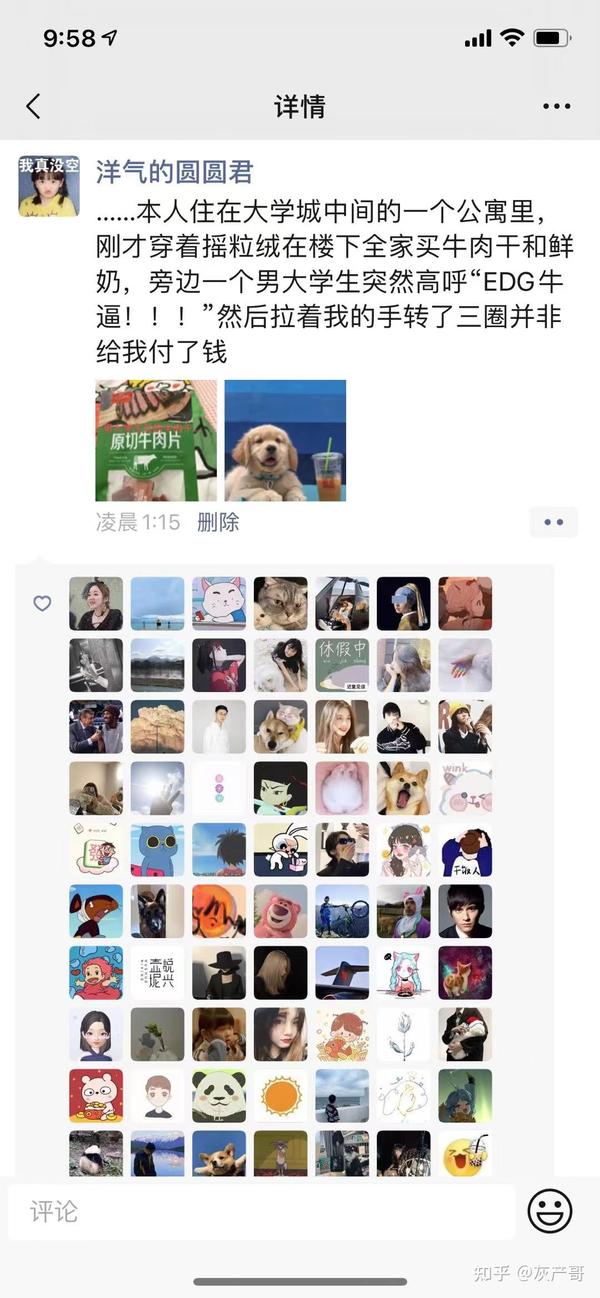Open 洋气的圆圆君's profile by name
Screen dimensions: 600x1298
pyautogui.click(x=174, y=171)
